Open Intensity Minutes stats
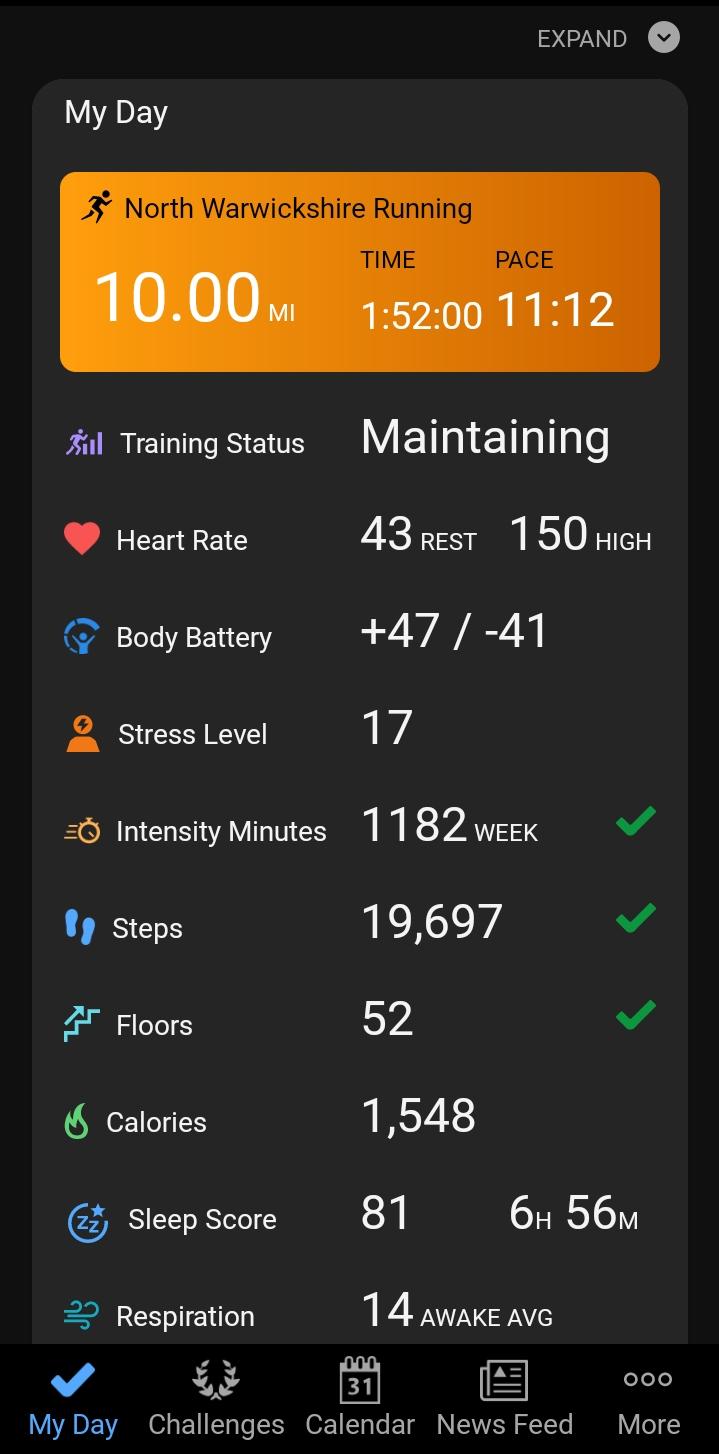The height and width of the screenshot is (1454, 719). tap(360, 828)
